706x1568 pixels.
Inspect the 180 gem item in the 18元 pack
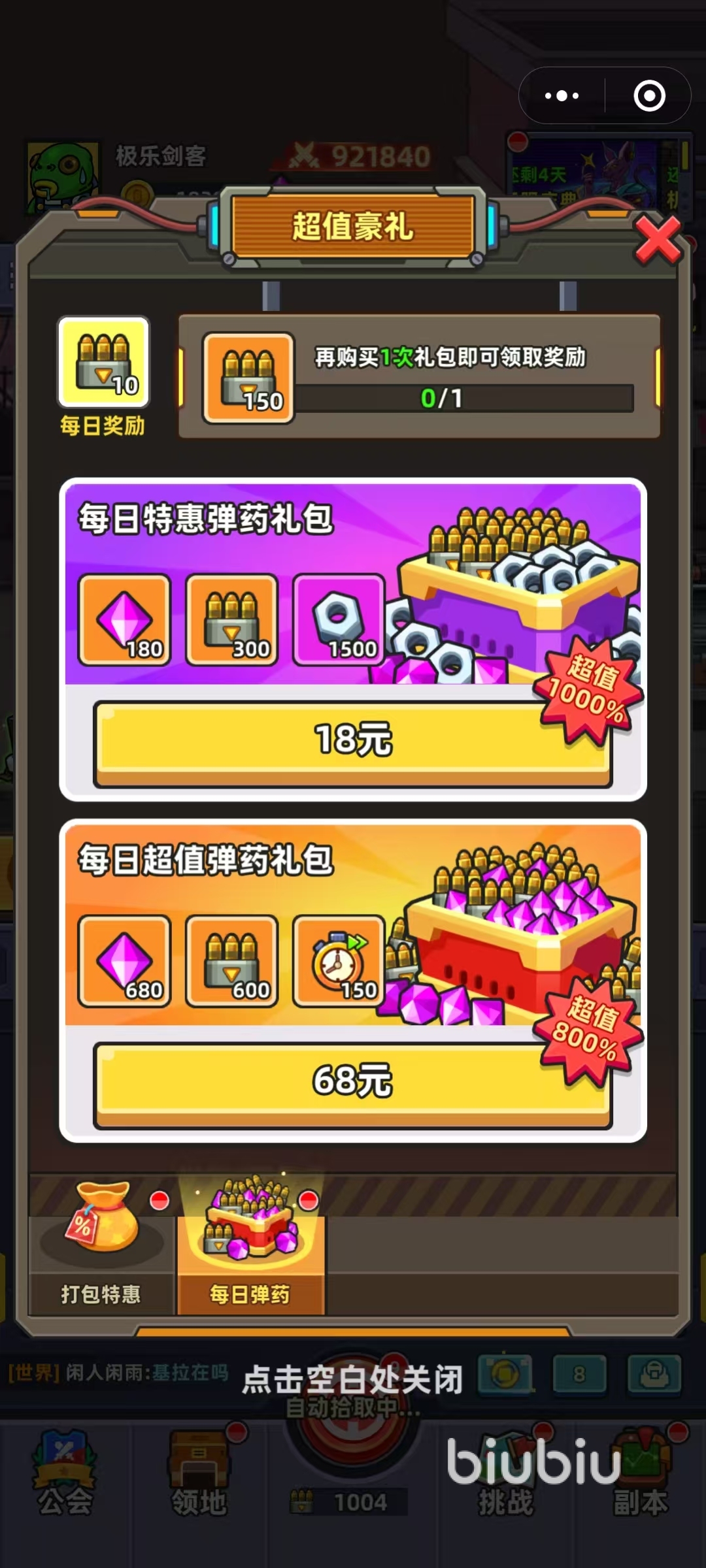[125, 620]
